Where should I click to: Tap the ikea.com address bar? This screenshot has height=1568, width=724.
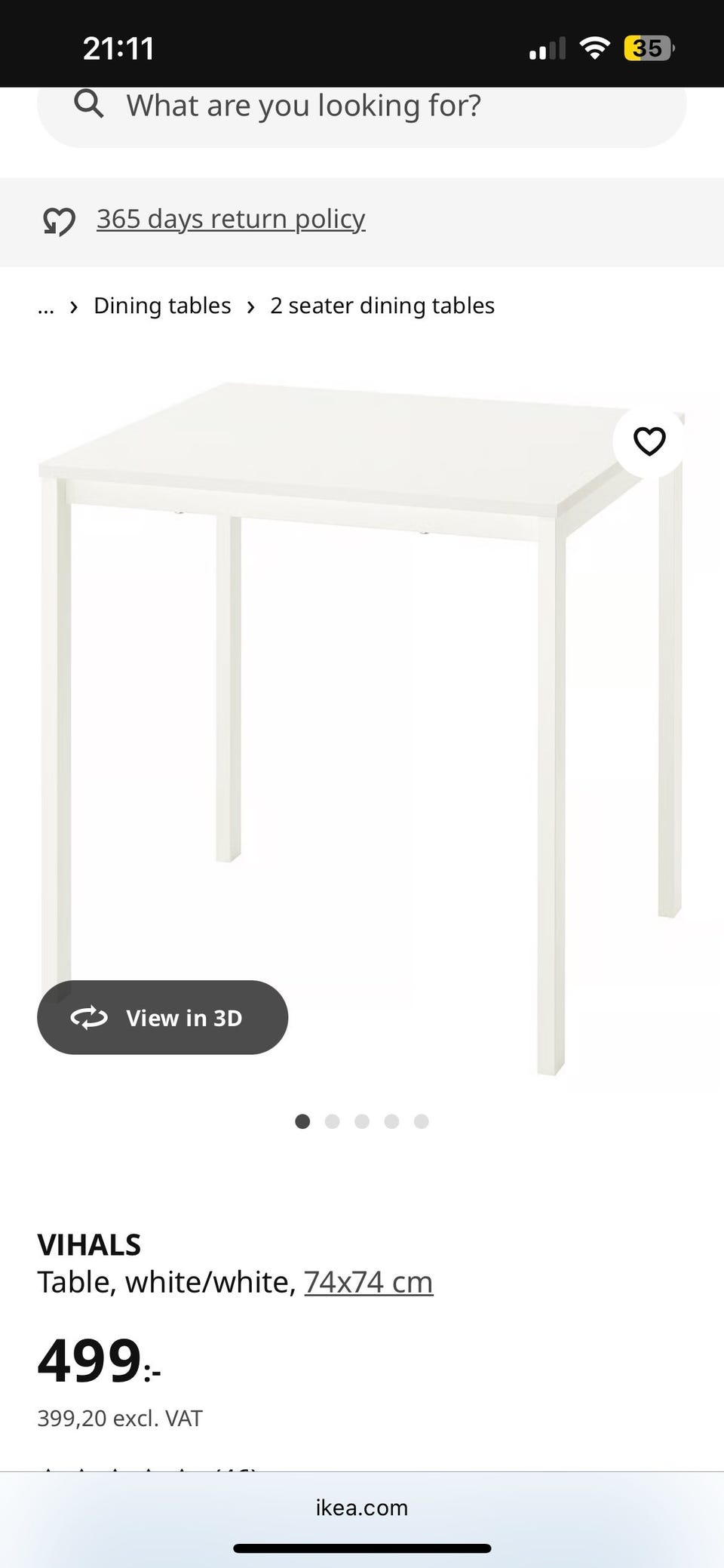pyautogui.click(x=362, y=1508)
